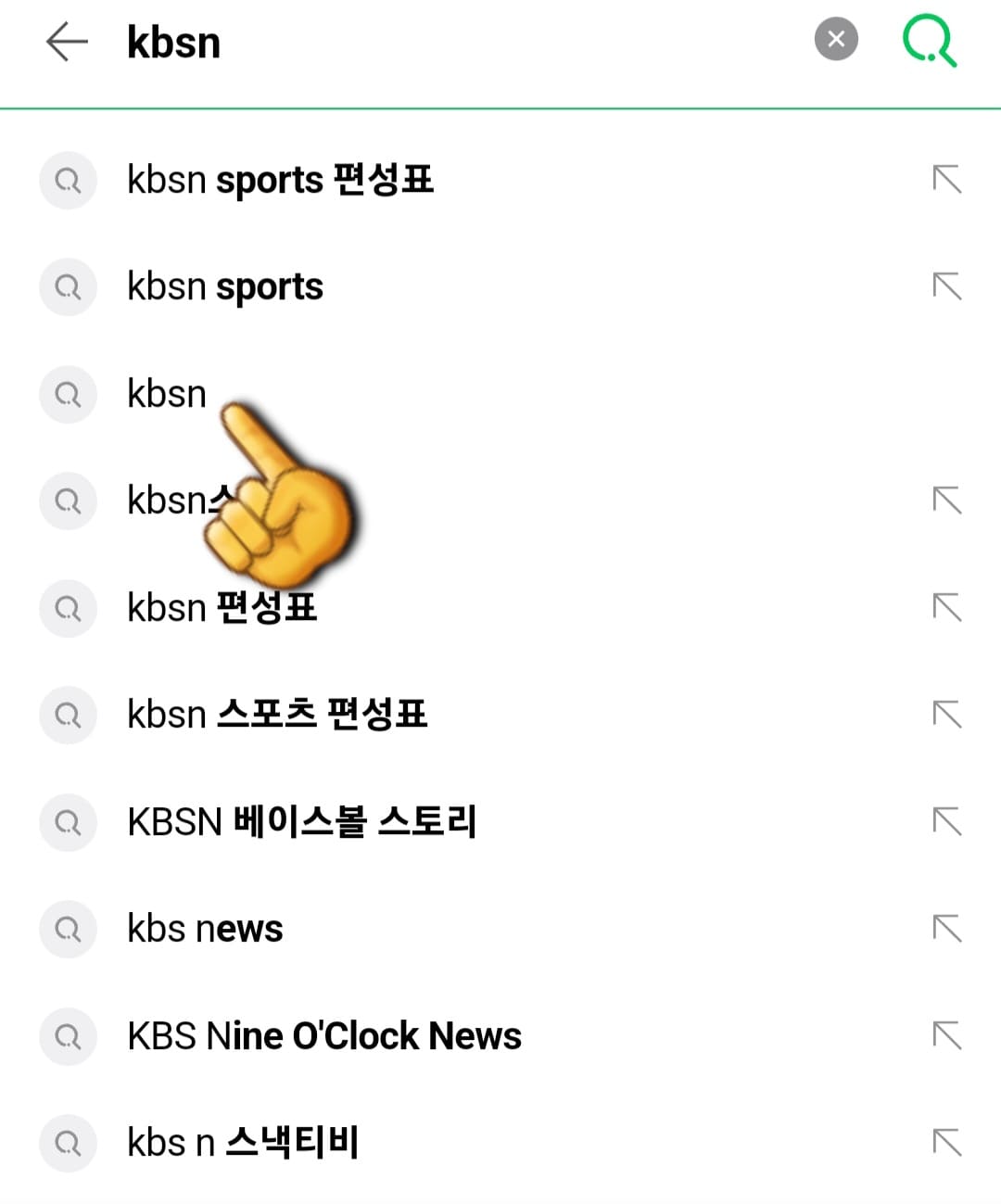Insert 'kbsn 편성표' into the search field
1001x1204 pixels.
pos(947,609)
